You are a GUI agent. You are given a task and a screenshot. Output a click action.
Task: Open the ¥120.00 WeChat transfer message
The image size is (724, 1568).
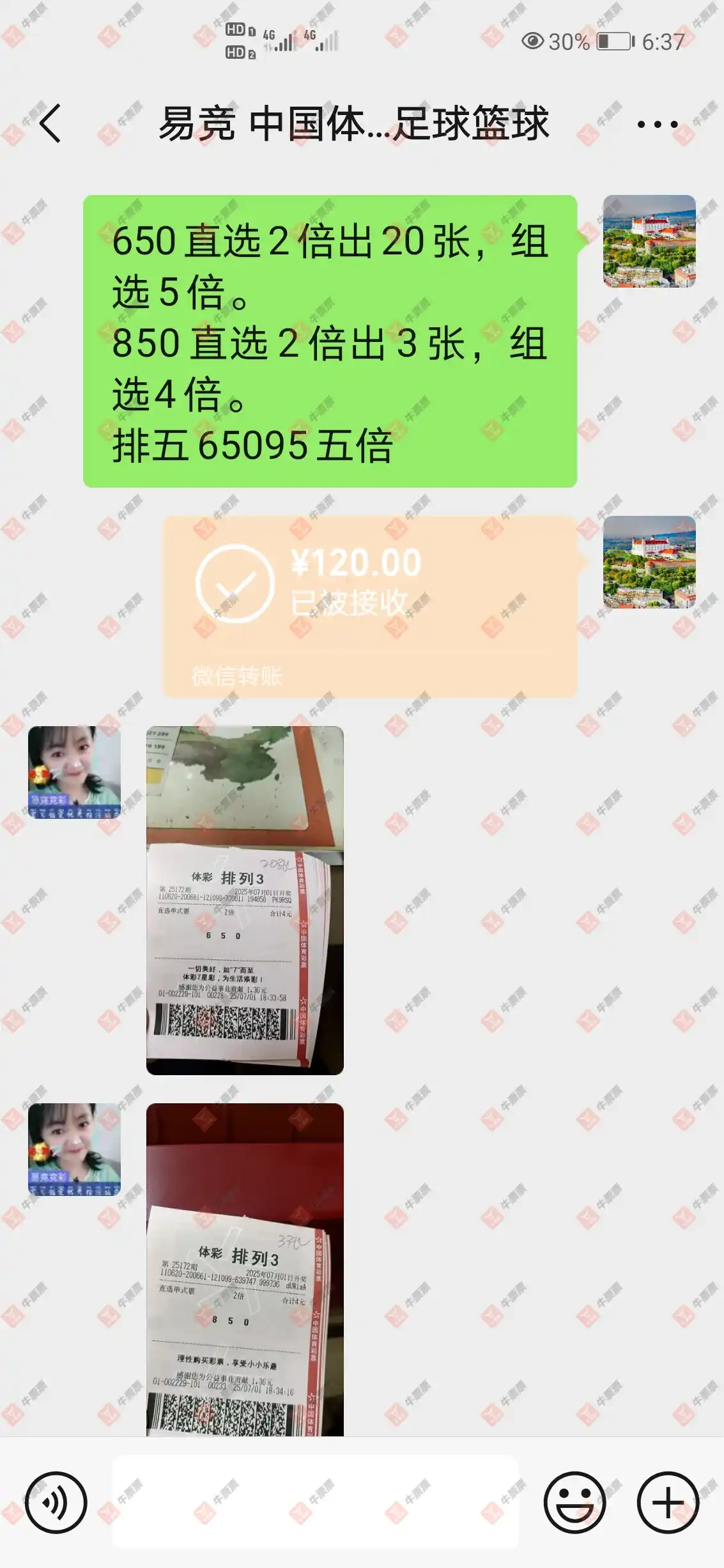click(369, 605)
